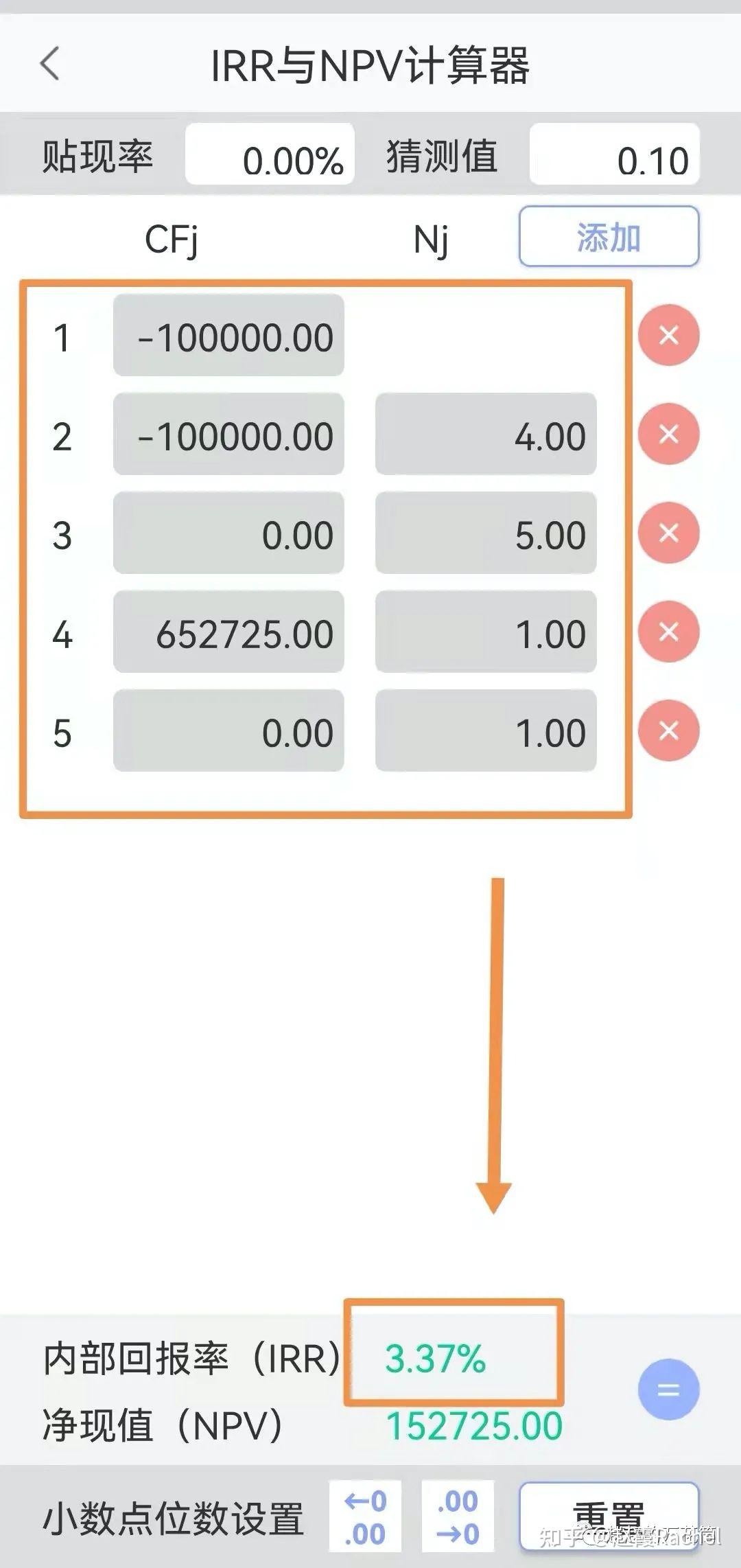Remove cash flow row 4
Viewport: 741px width, 1568px height.
click(x=668, y=632)
